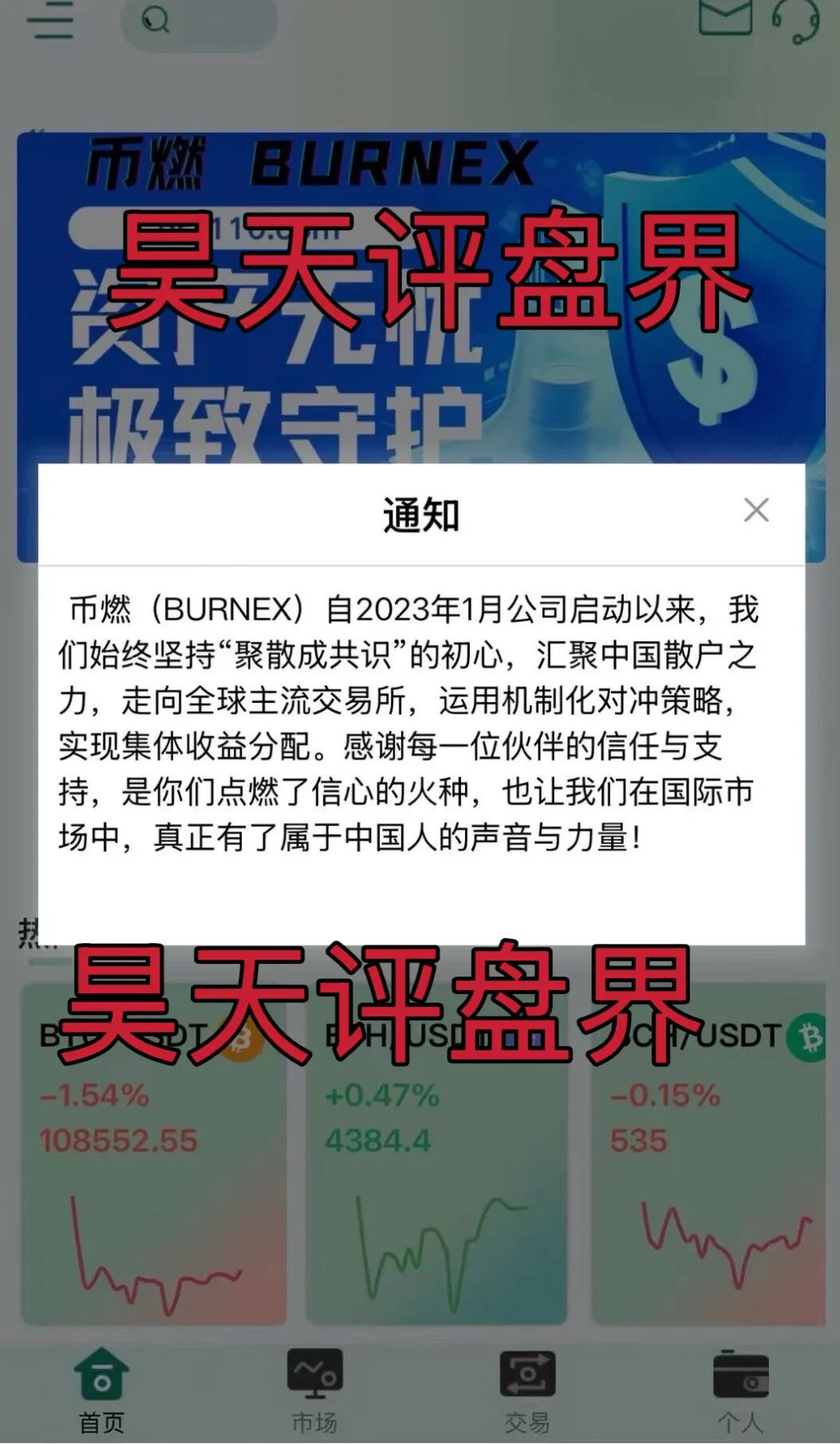Contact customer support via headset icon
Image resolution: width=840 pixels, height=1444 pixels.
pos(795,19)
